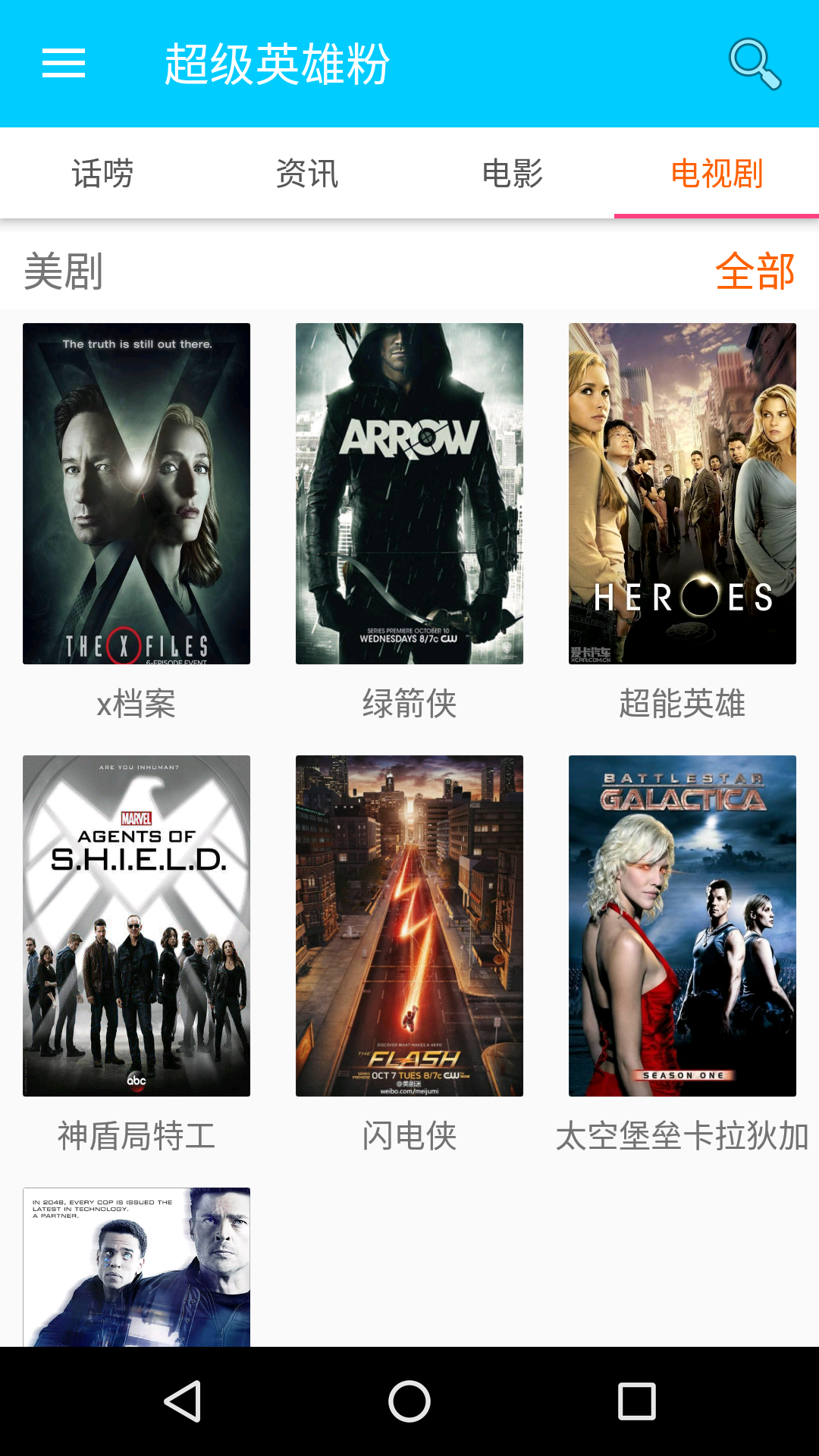This screenshot has height=1456, width=819.
Task: Switch to the 资讯 tab
Action: [307, 174]
